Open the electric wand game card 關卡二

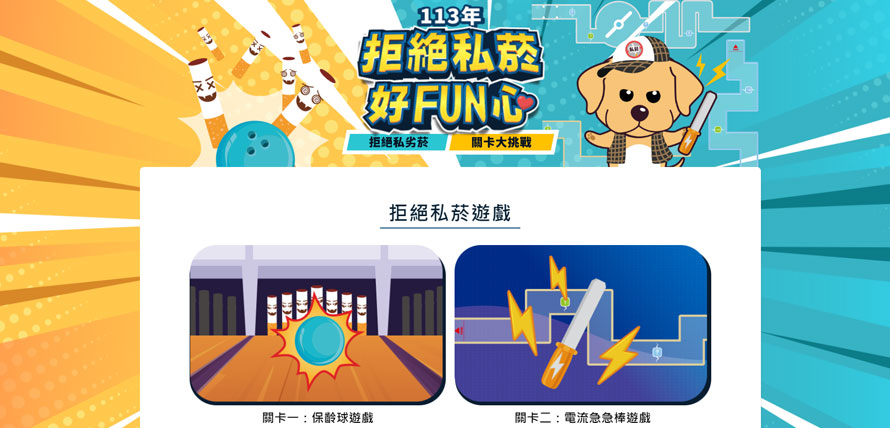coord(582,324)
